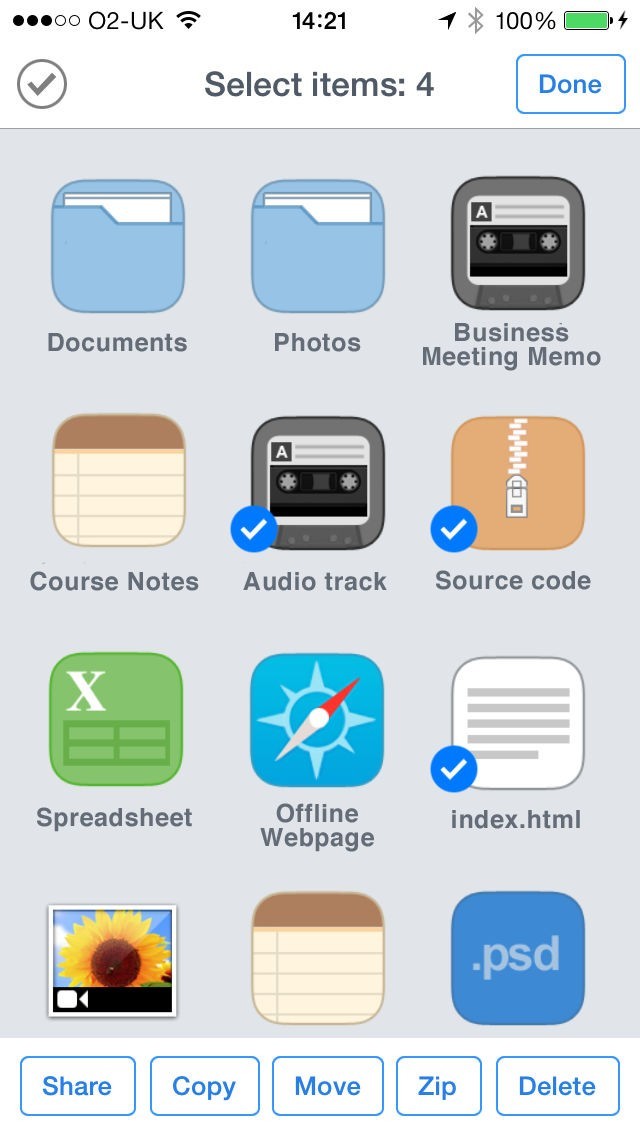Deselect the Source code archive
The height and width of the screenshot is (1136, 640).
coord(517,482)
